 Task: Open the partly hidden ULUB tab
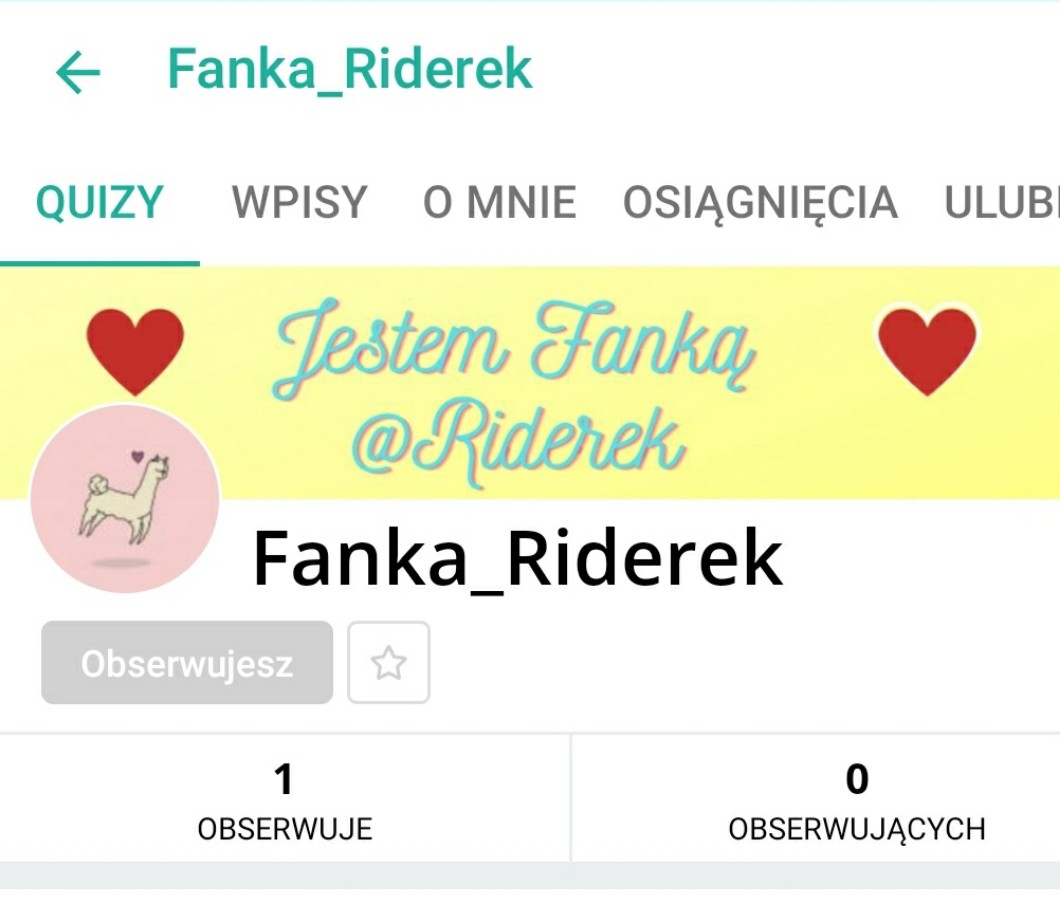click(x=1000, y=203)
